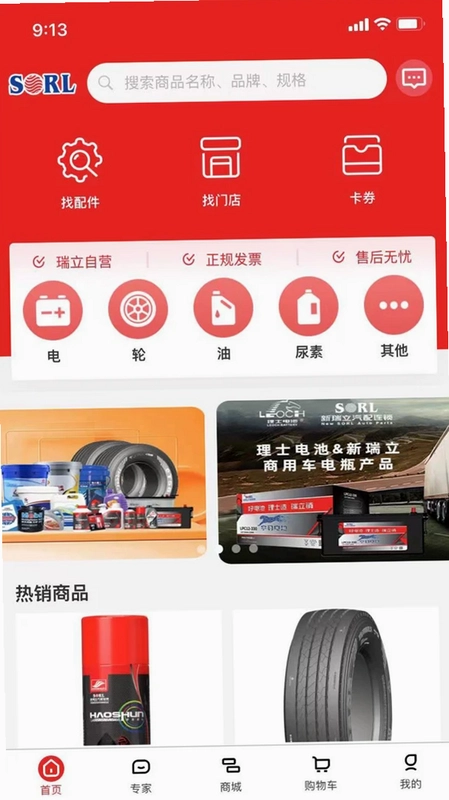Viewport: 449px width, 800px height.
Task: Open 找门店 store finder
Action: (221, 172)
